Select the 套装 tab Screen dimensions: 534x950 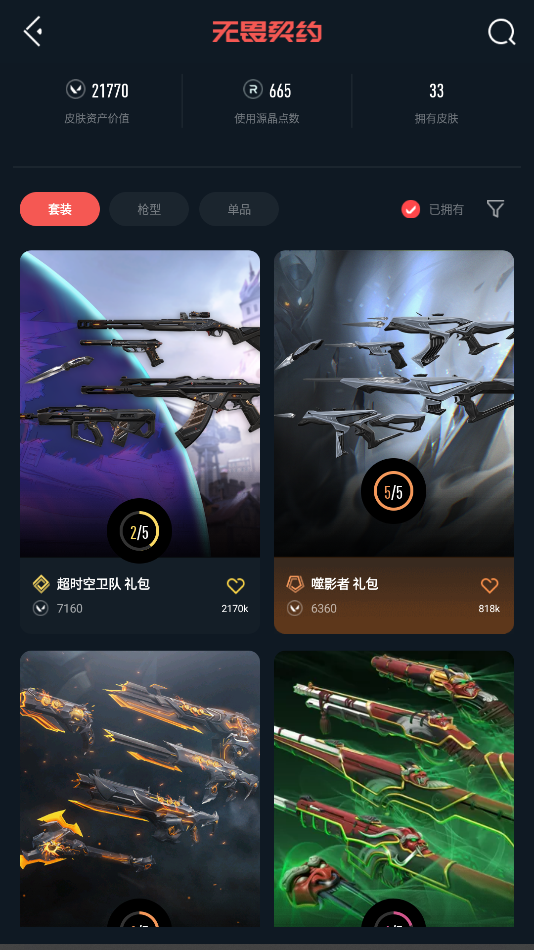point(60,209)
